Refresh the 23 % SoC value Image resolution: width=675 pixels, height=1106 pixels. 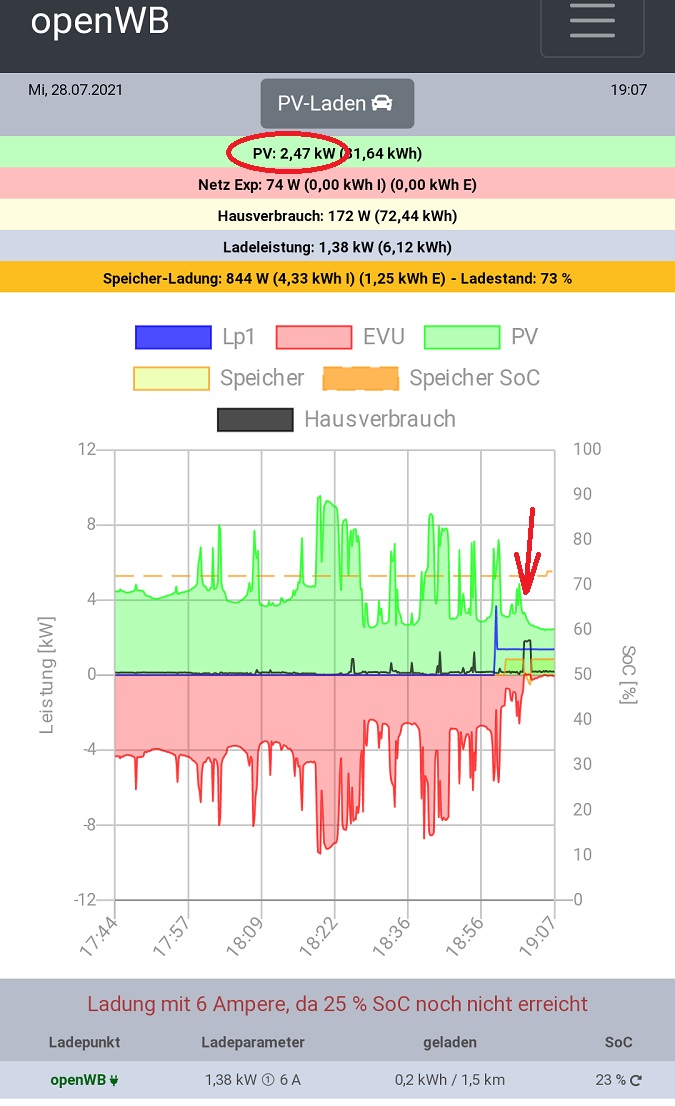coord(635,1080)
